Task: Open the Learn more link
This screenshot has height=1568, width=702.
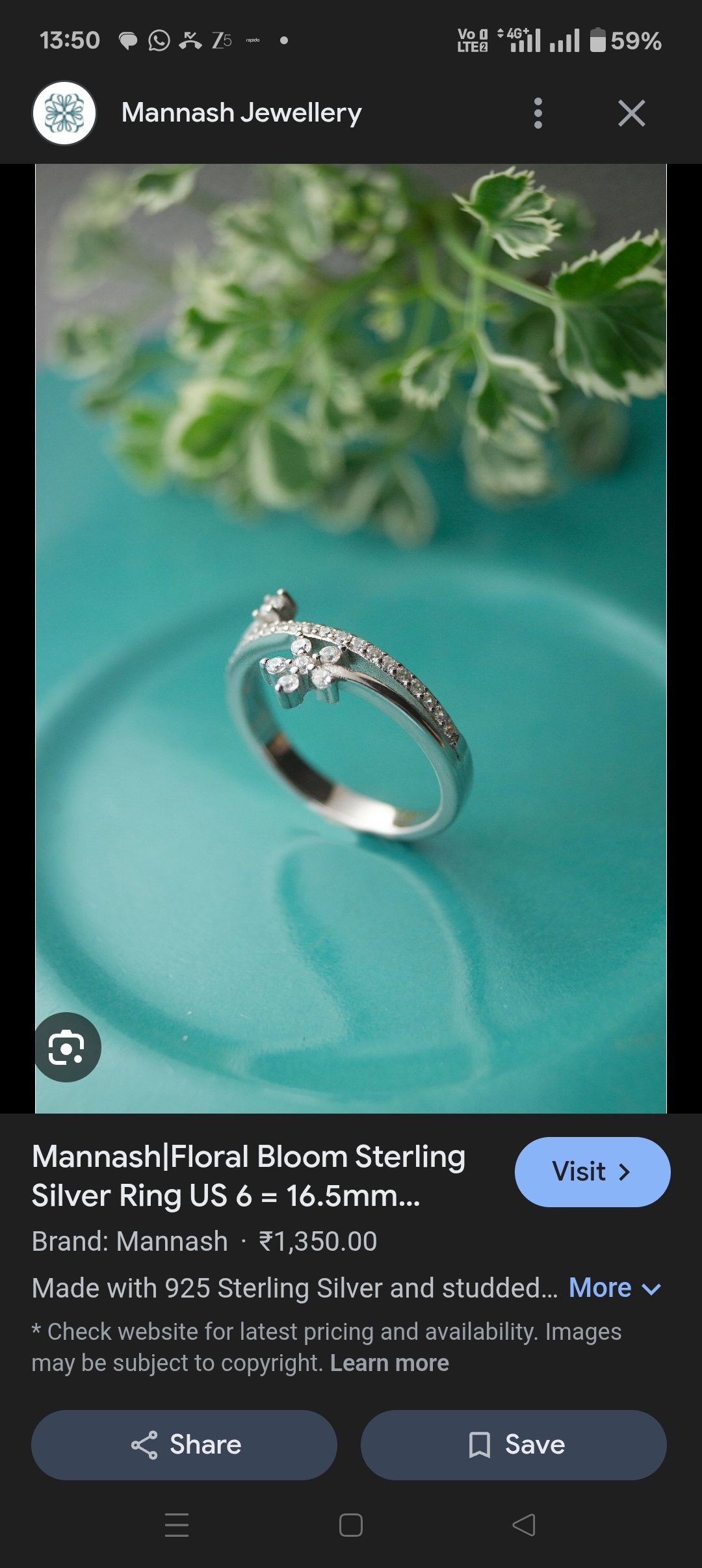Action: 389,1363
